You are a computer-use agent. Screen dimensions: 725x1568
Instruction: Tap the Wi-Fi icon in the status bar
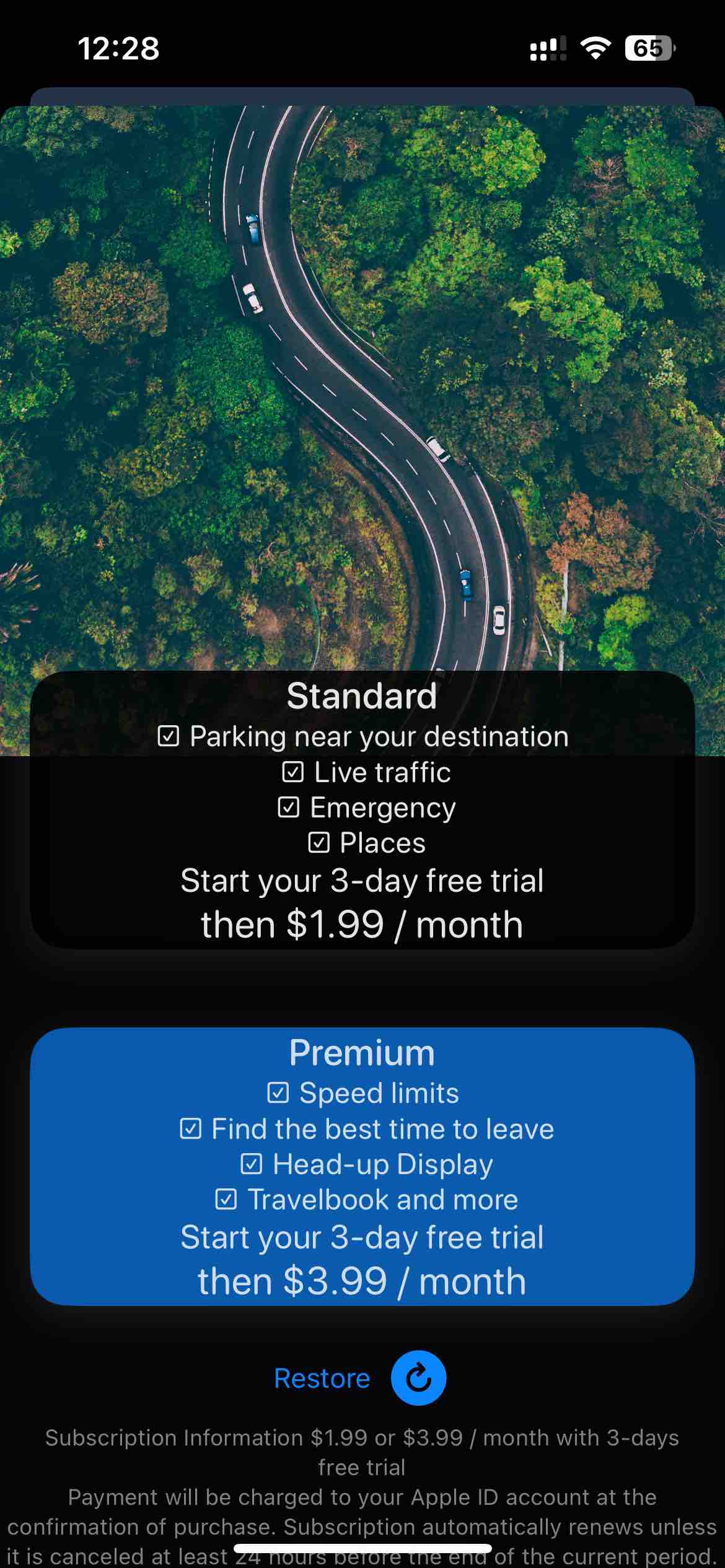(594, 48)
